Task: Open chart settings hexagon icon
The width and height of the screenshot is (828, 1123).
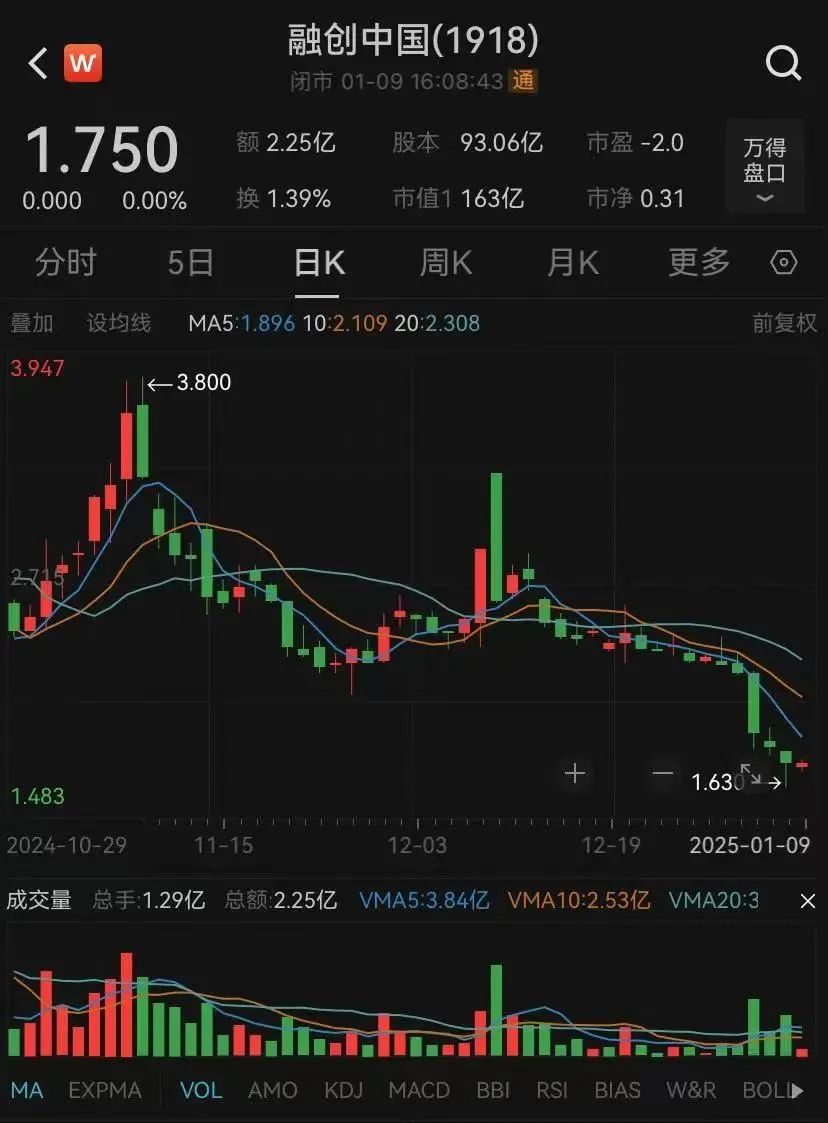Action: [x=785, y=263]
